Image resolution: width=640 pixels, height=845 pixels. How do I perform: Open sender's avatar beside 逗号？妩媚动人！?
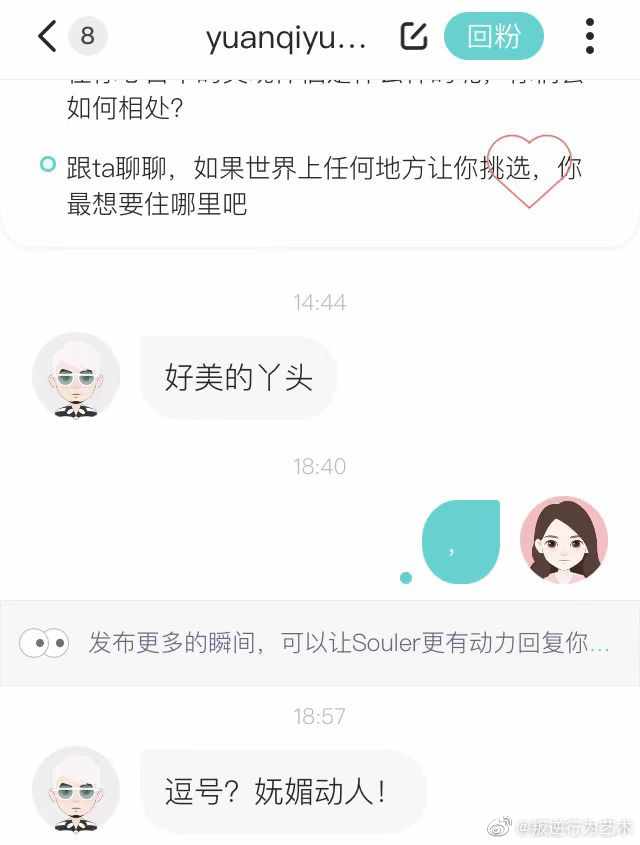[76, 790]
